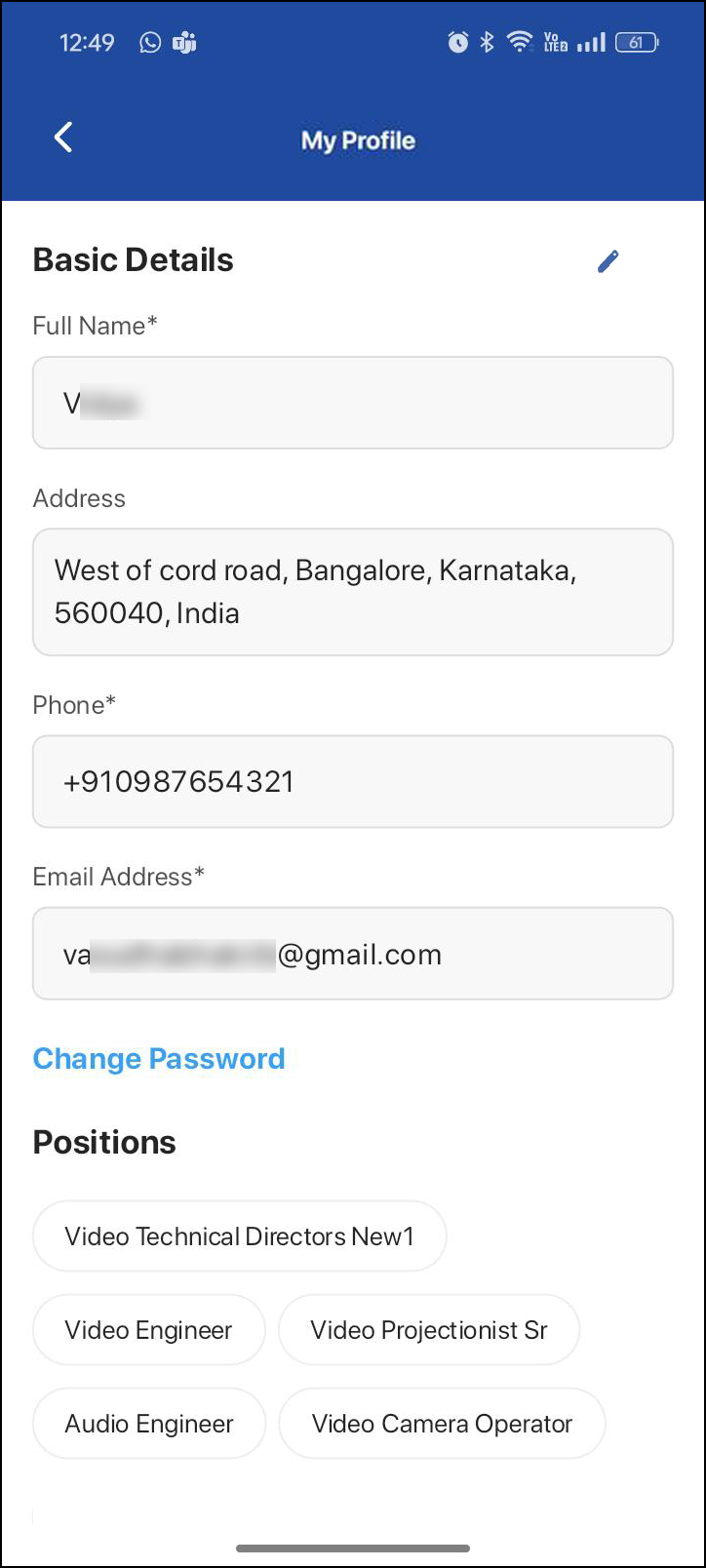The image size is (706, 1568).
Task: Go back from My Profile
Action: tap(63, 137)
